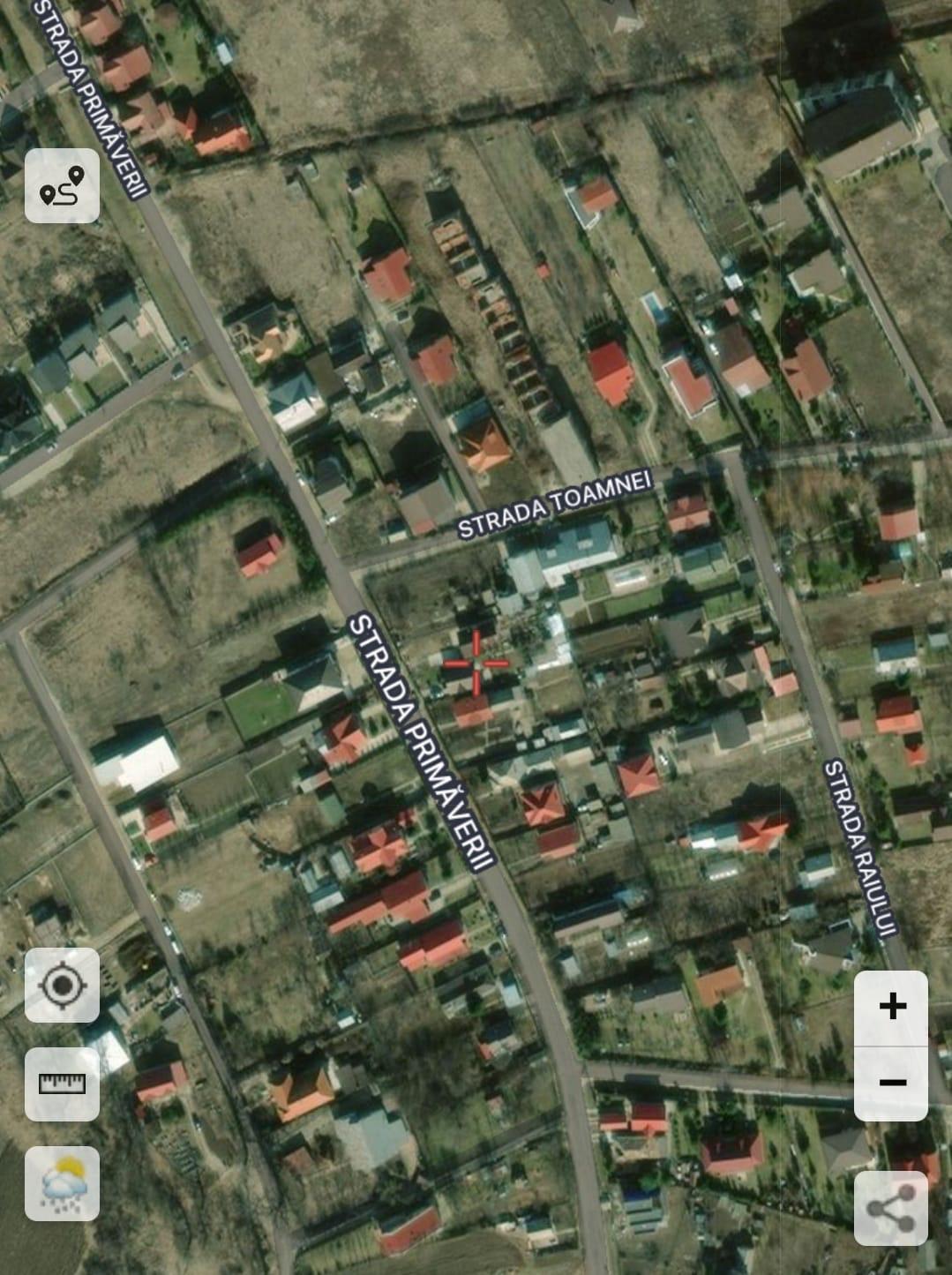Open the distance measuring ruler tool
The height and width of the screenshot is (1275, 952).
[x=62, y=1084]
